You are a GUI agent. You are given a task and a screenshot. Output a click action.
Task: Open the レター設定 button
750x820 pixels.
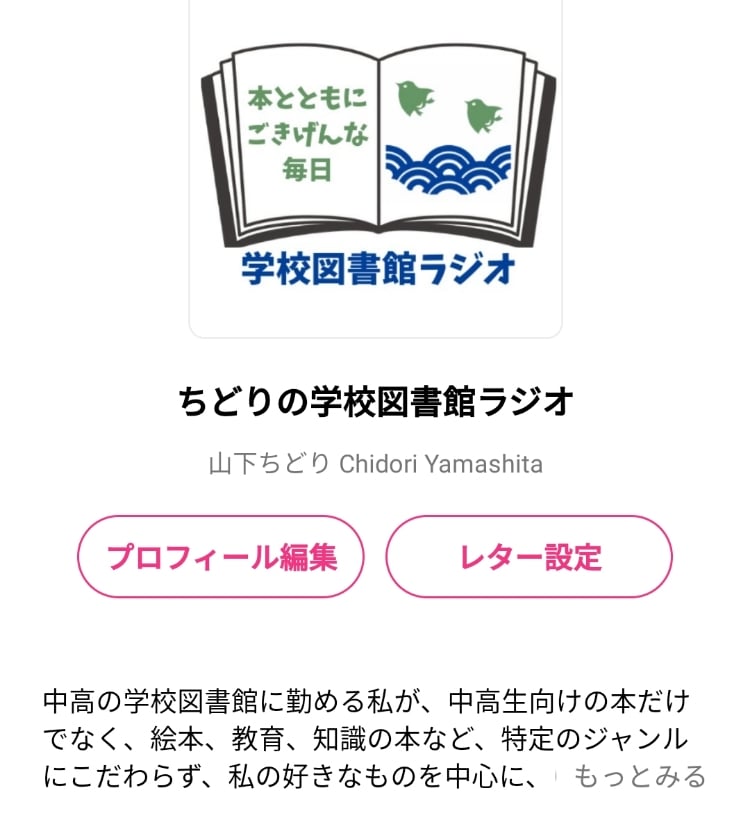click(x=529, y=557)
